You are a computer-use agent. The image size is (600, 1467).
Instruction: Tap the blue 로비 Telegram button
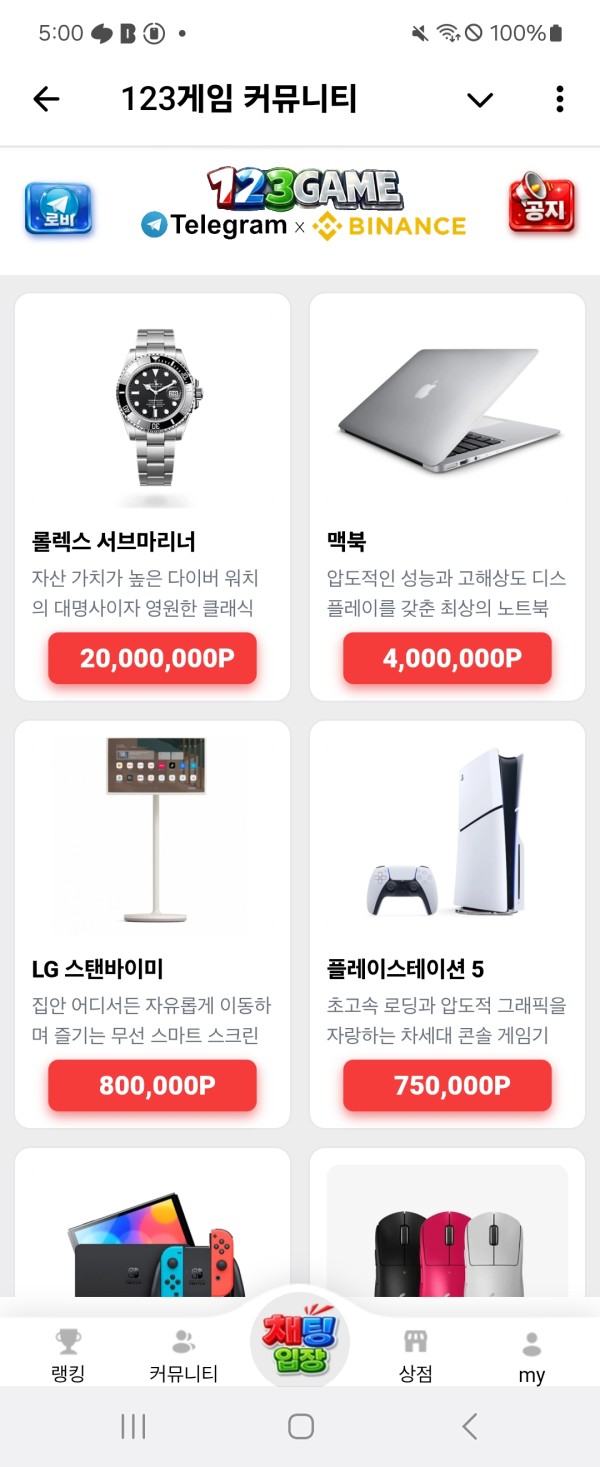coord(58,210)
